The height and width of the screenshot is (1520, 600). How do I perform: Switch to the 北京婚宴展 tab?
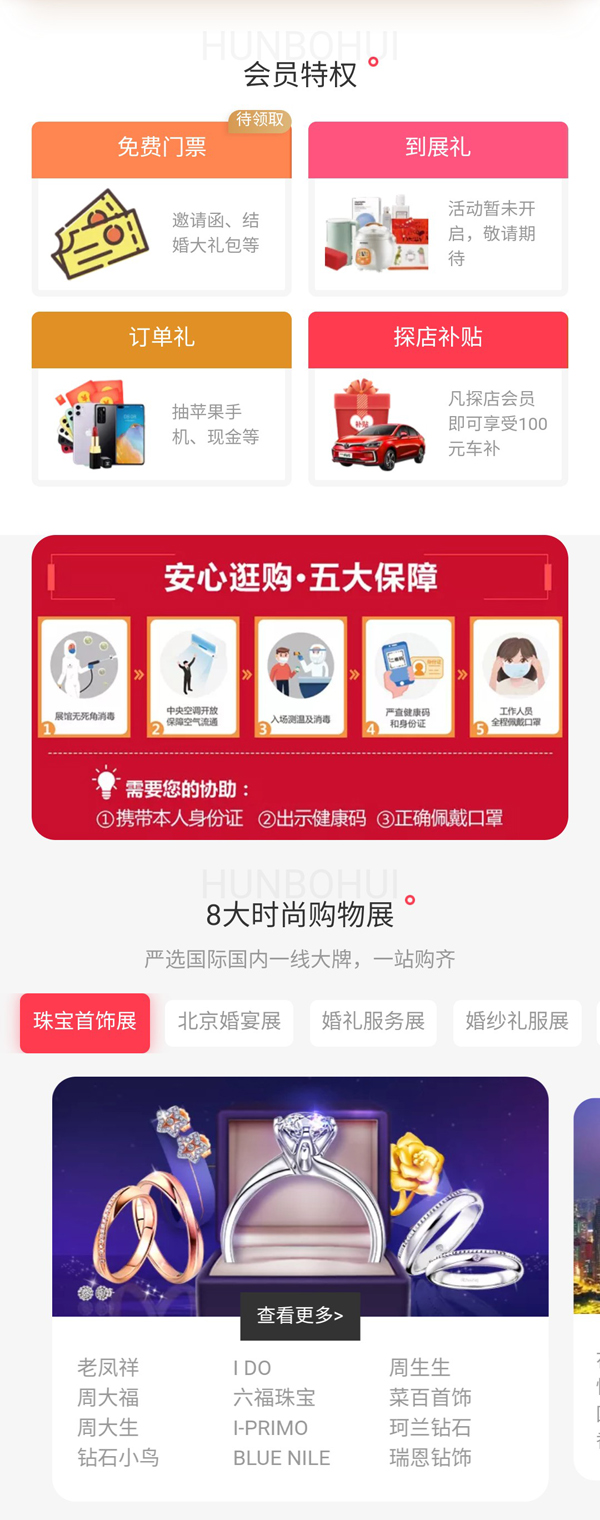(229, 1022)
